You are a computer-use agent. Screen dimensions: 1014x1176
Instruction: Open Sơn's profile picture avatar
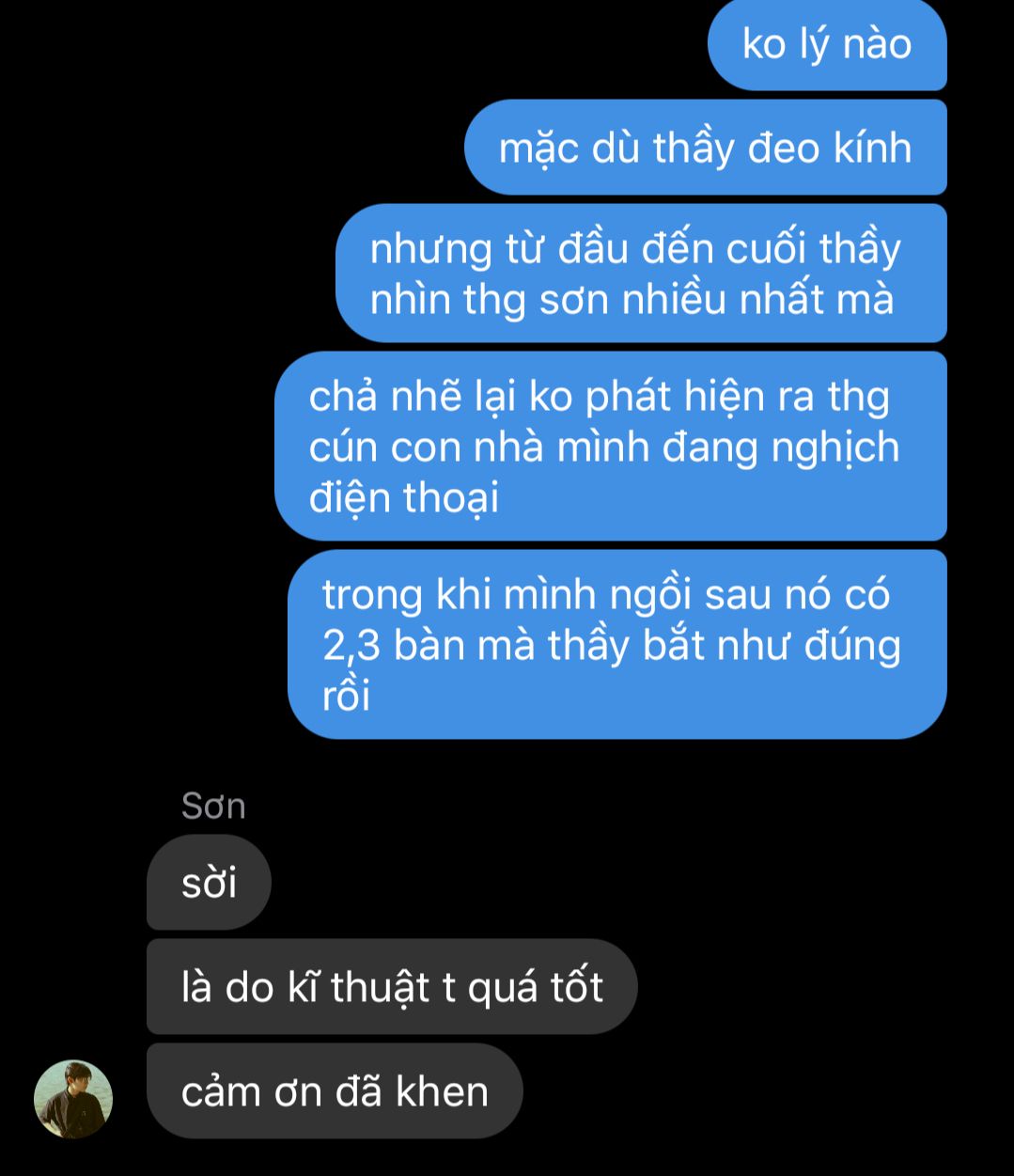(73, 1099)
